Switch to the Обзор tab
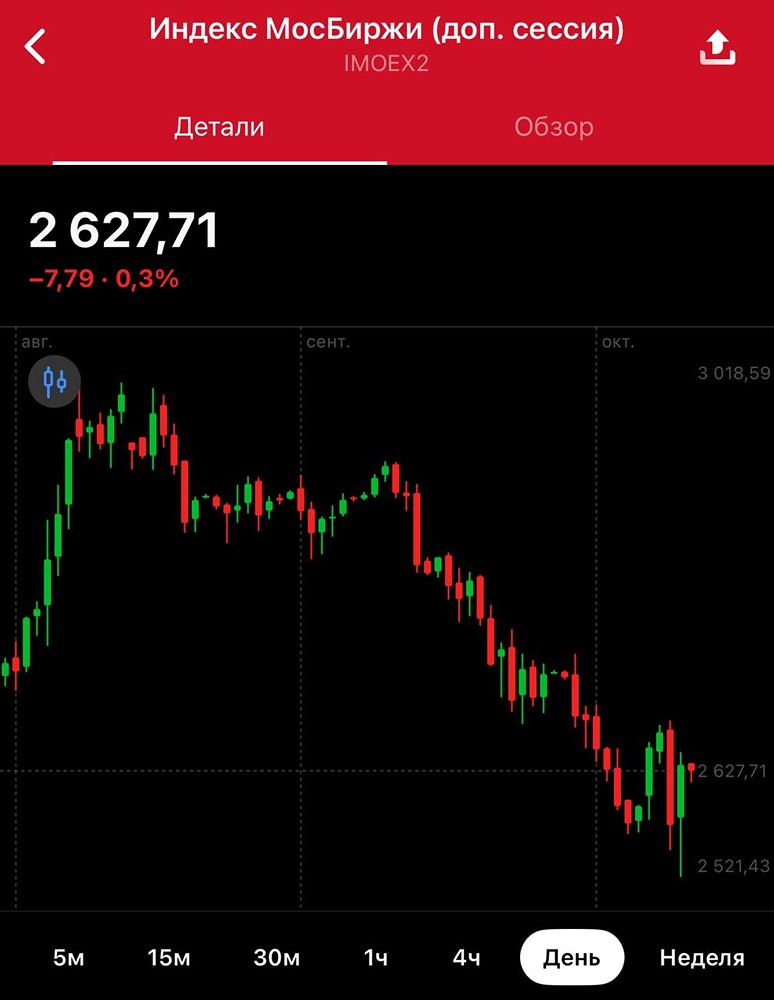The width and height of the screenshot is (774, 1000). tap(554, 127)
